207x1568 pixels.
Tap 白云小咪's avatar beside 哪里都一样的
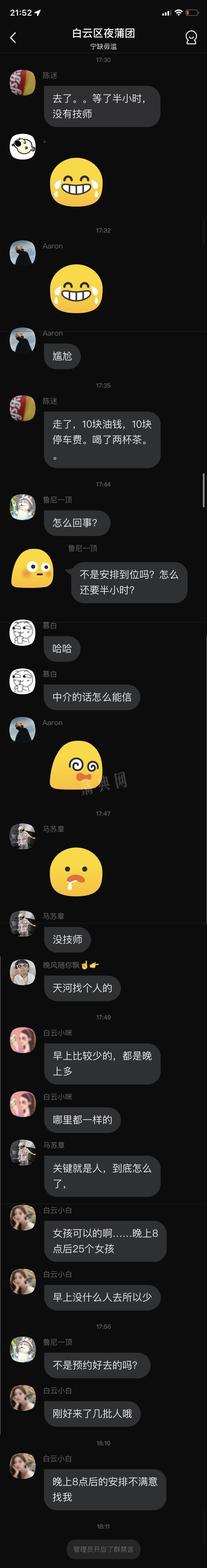point(22,1104)
